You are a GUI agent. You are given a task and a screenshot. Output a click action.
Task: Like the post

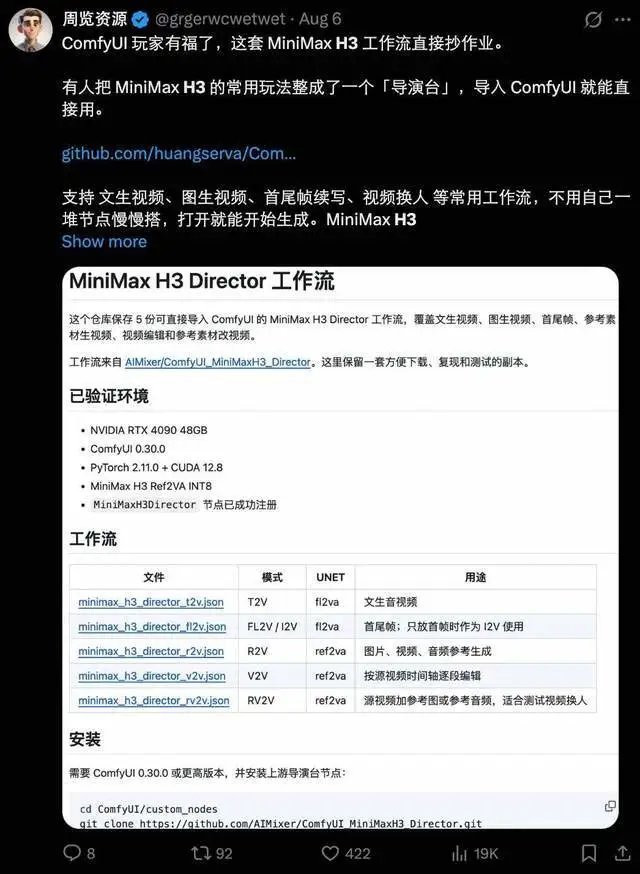tap(346, 853)
